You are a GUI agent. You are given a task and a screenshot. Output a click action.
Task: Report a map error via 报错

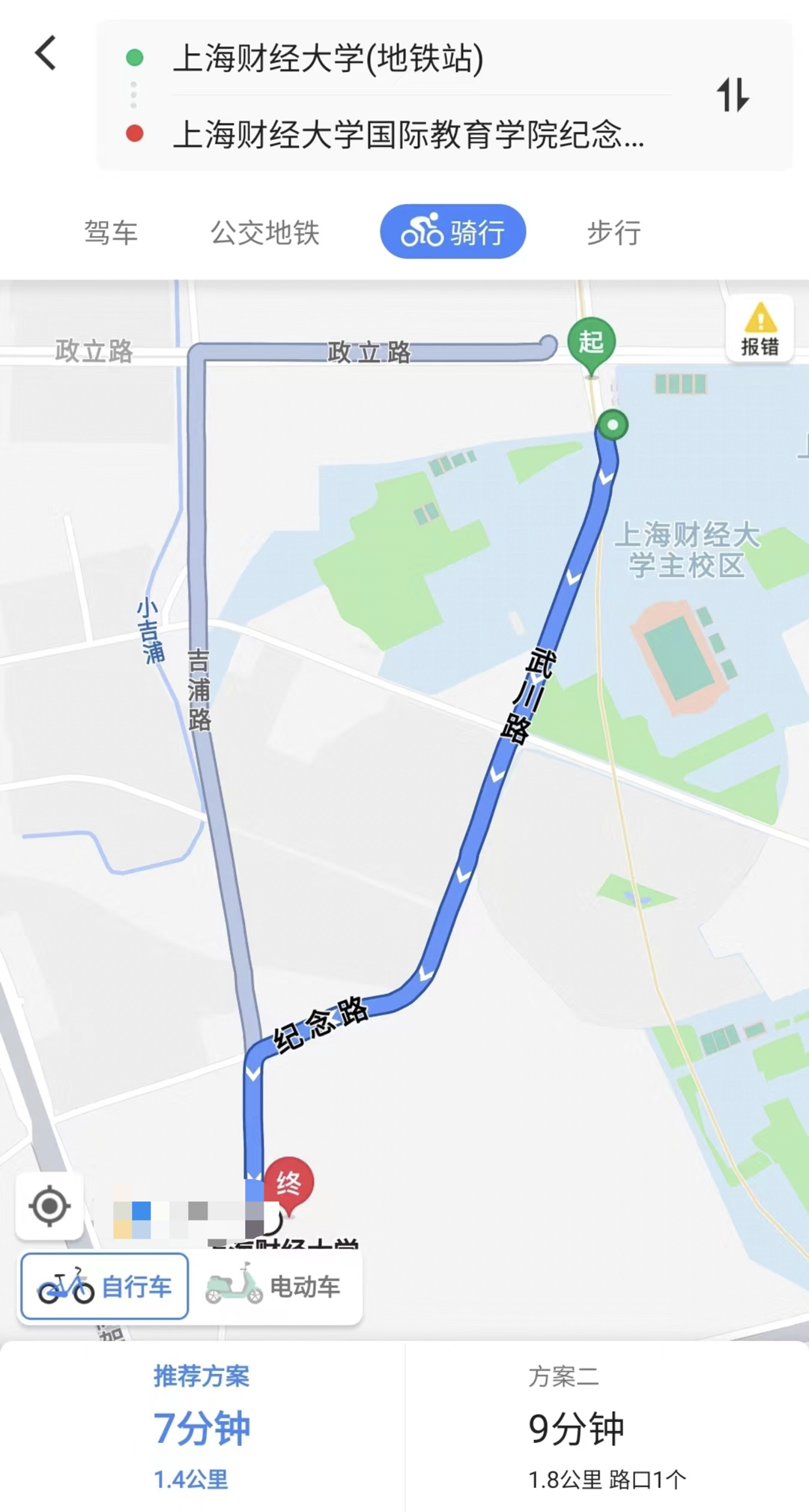point(760,329)
